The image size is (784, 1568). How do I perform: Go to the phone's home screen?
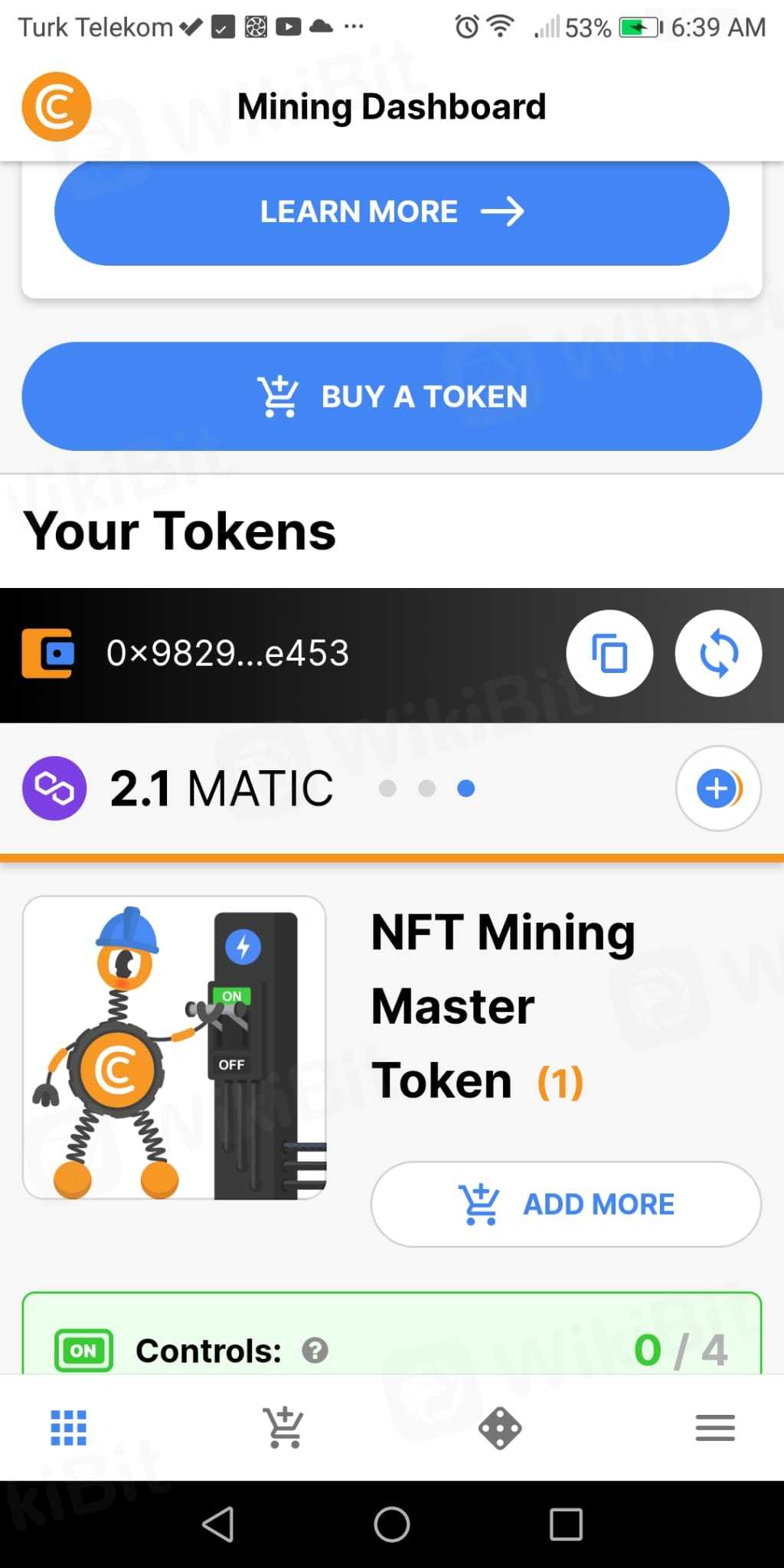[x=392, y=1524]
